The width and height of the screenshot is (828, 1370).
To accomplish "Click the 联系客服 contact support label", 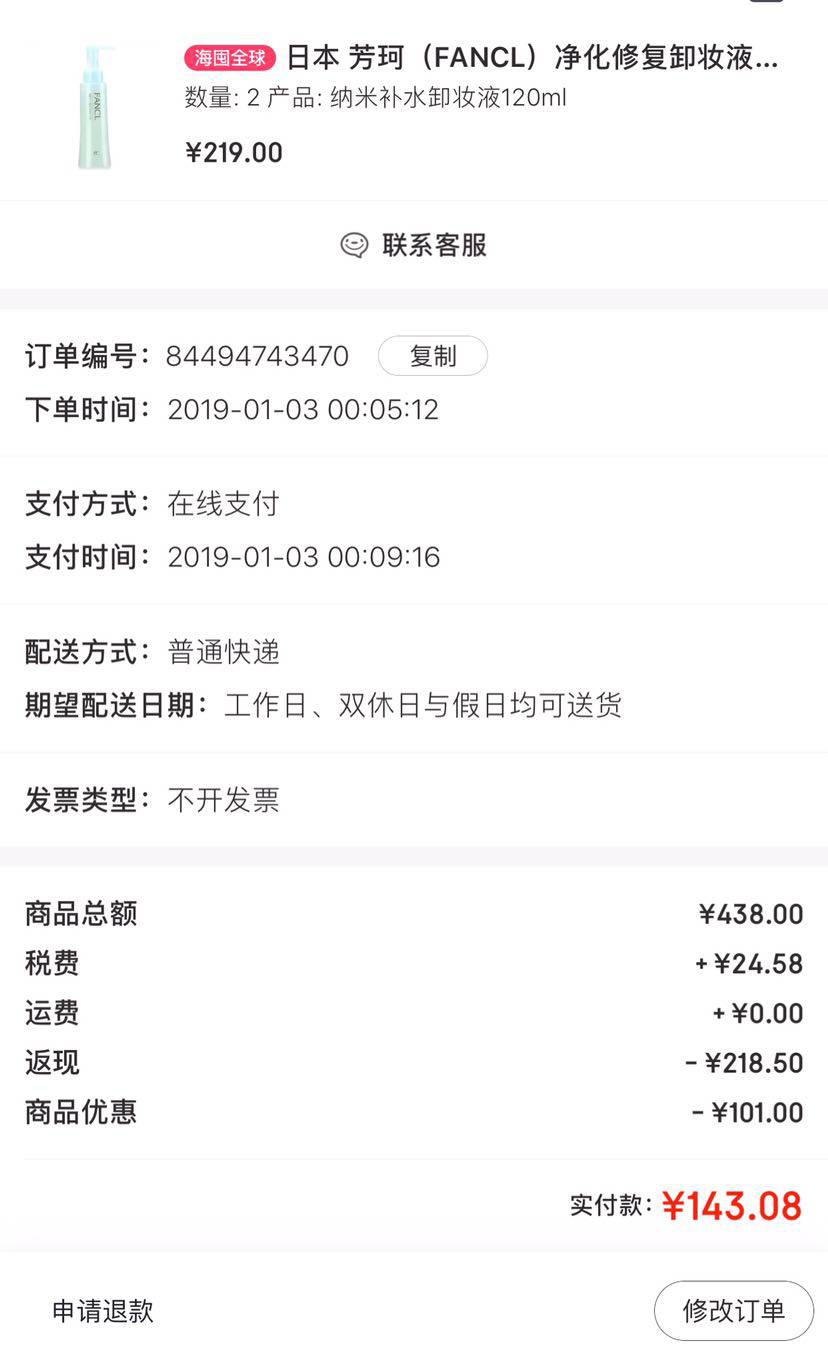I will click(432, 245).
